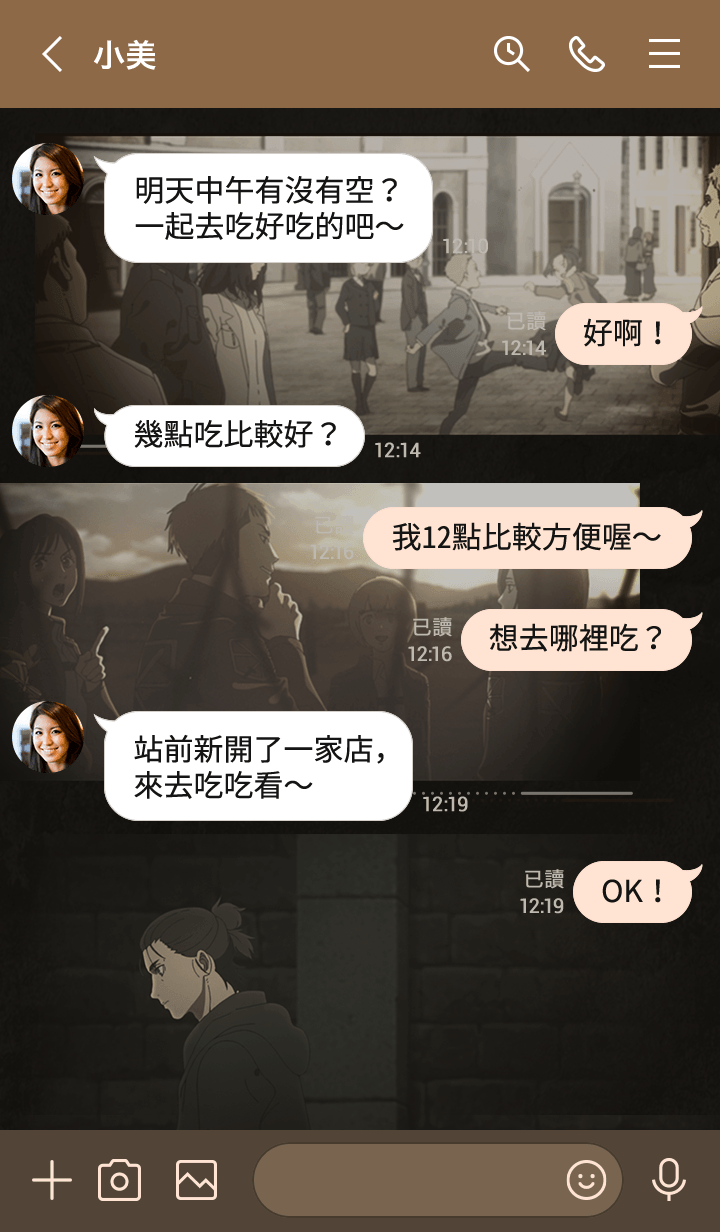
Task: Open the plus attachment options
Action: tap(52, 1181)
